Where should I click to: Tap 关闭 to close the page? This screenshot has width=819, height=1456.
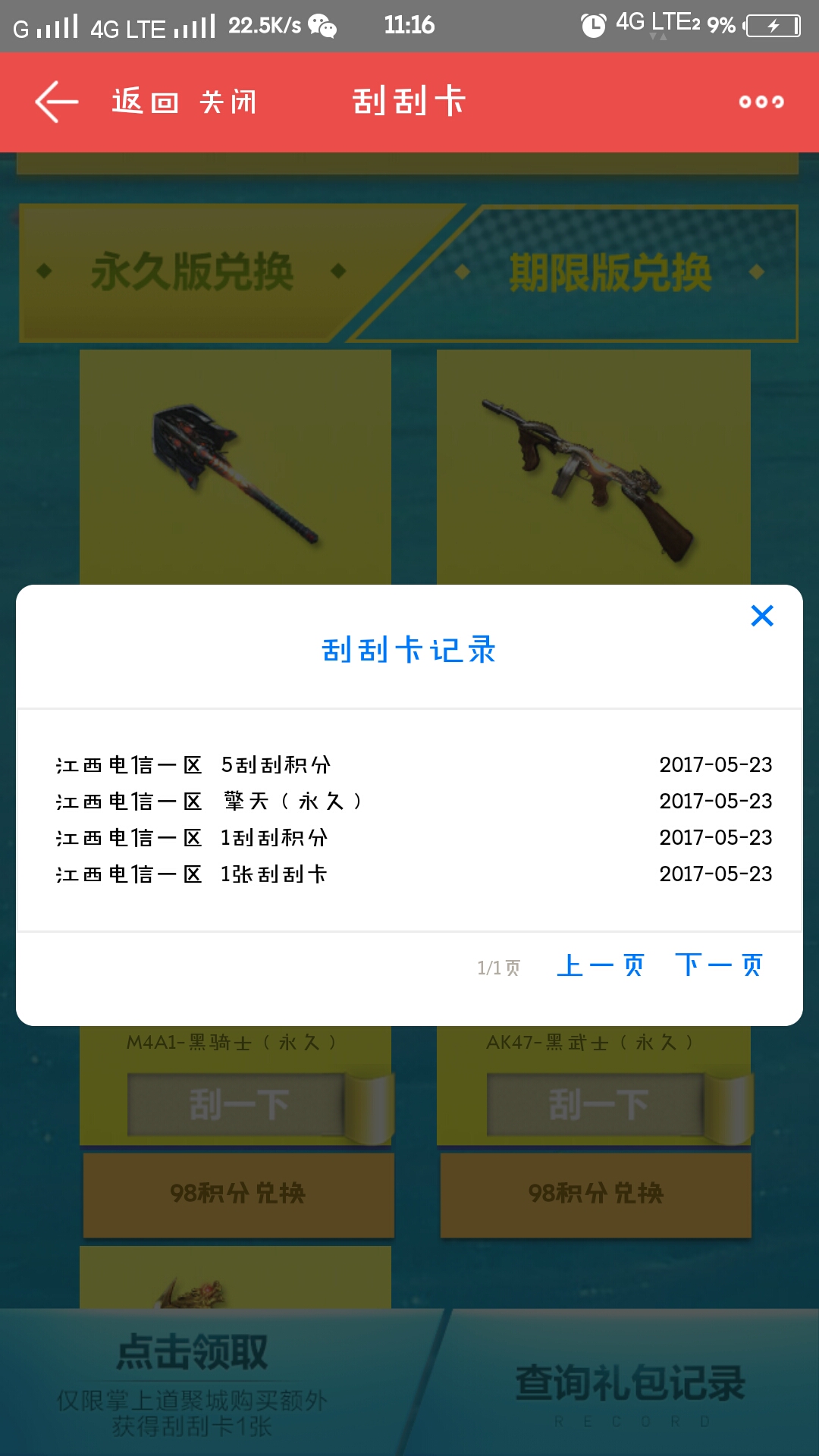(228, 102)
